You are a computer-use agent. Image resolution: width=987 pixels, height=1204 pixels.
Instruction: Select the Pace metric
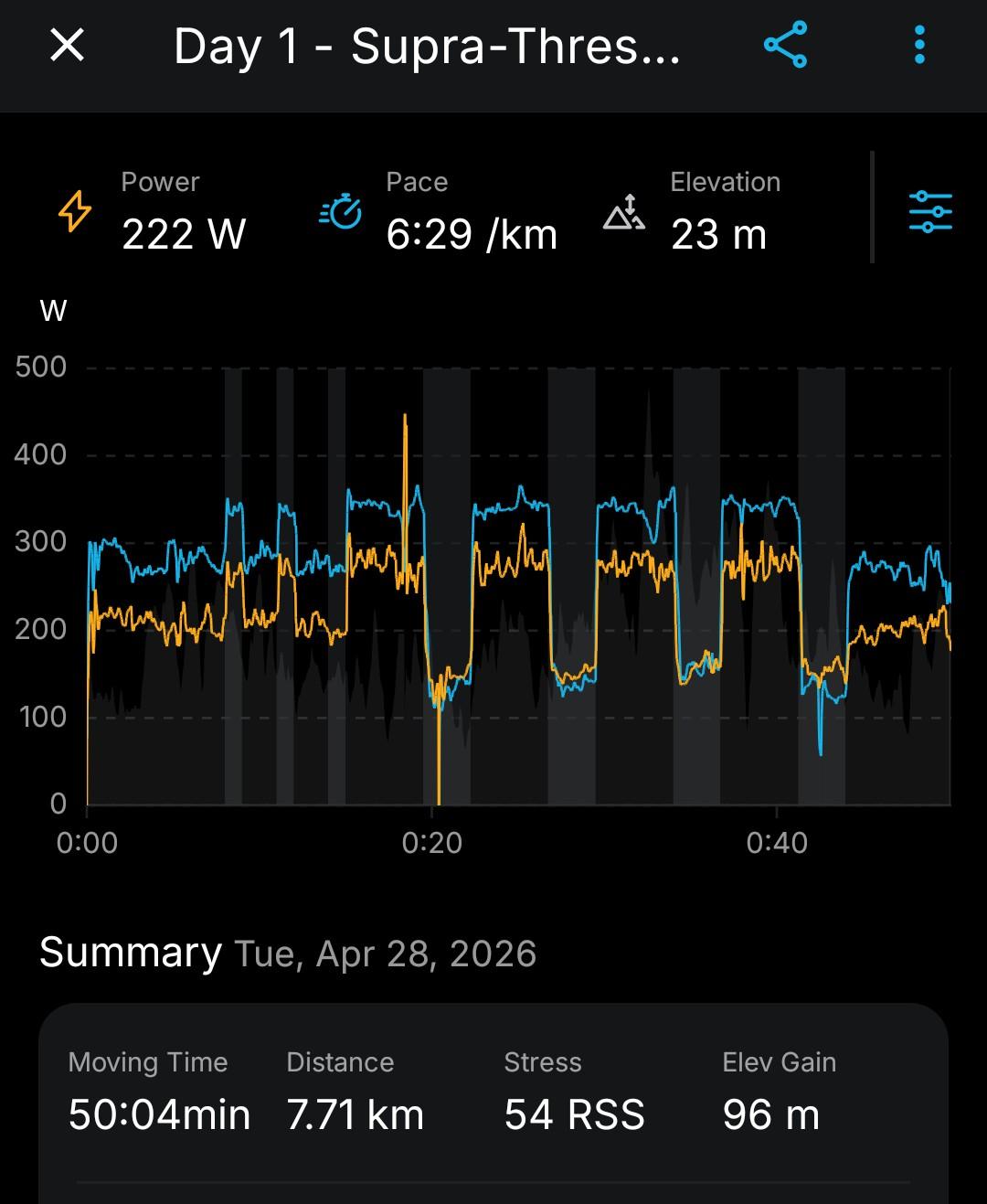[440, 211]
